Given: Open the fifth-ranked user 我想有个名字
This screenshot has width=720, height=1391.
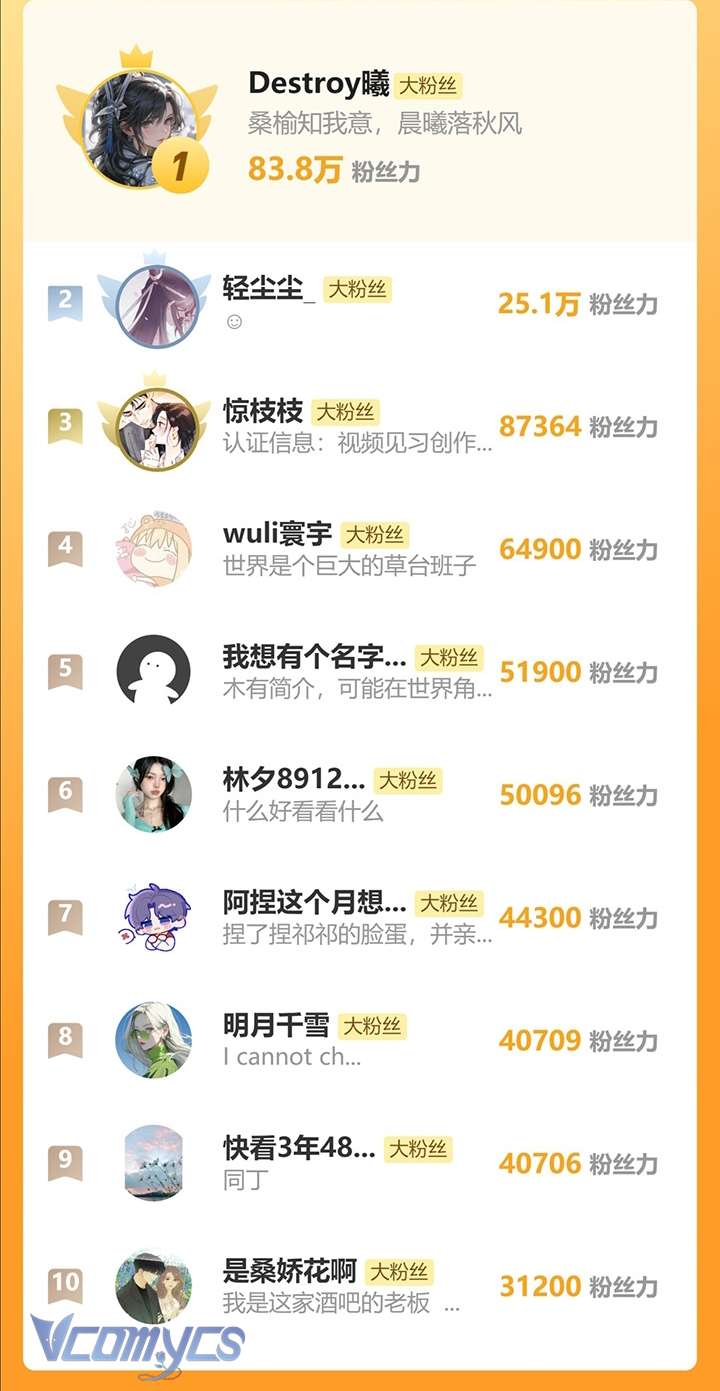Looking at the screenshot, I should (x=314, y=657).
